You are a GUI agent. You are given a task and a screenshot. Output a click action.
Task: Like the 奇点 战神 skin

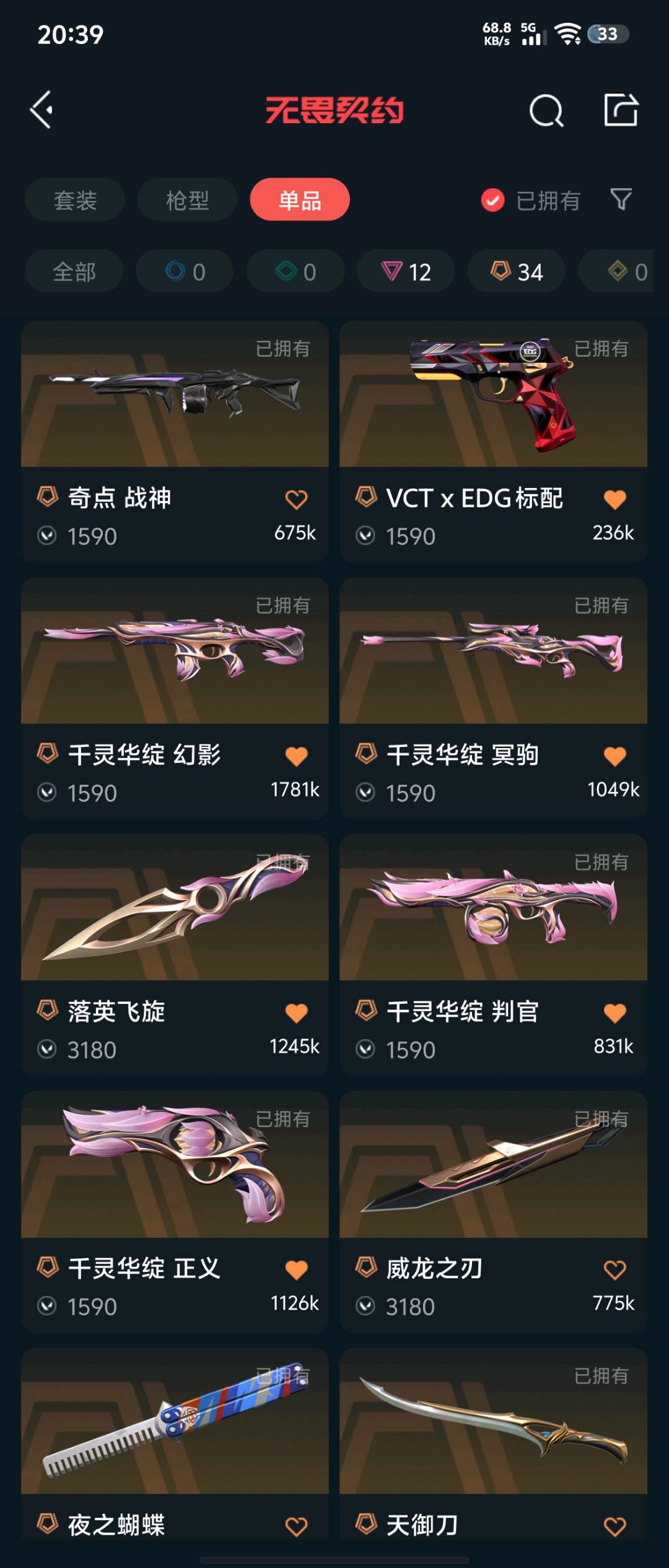coord(296,499)
